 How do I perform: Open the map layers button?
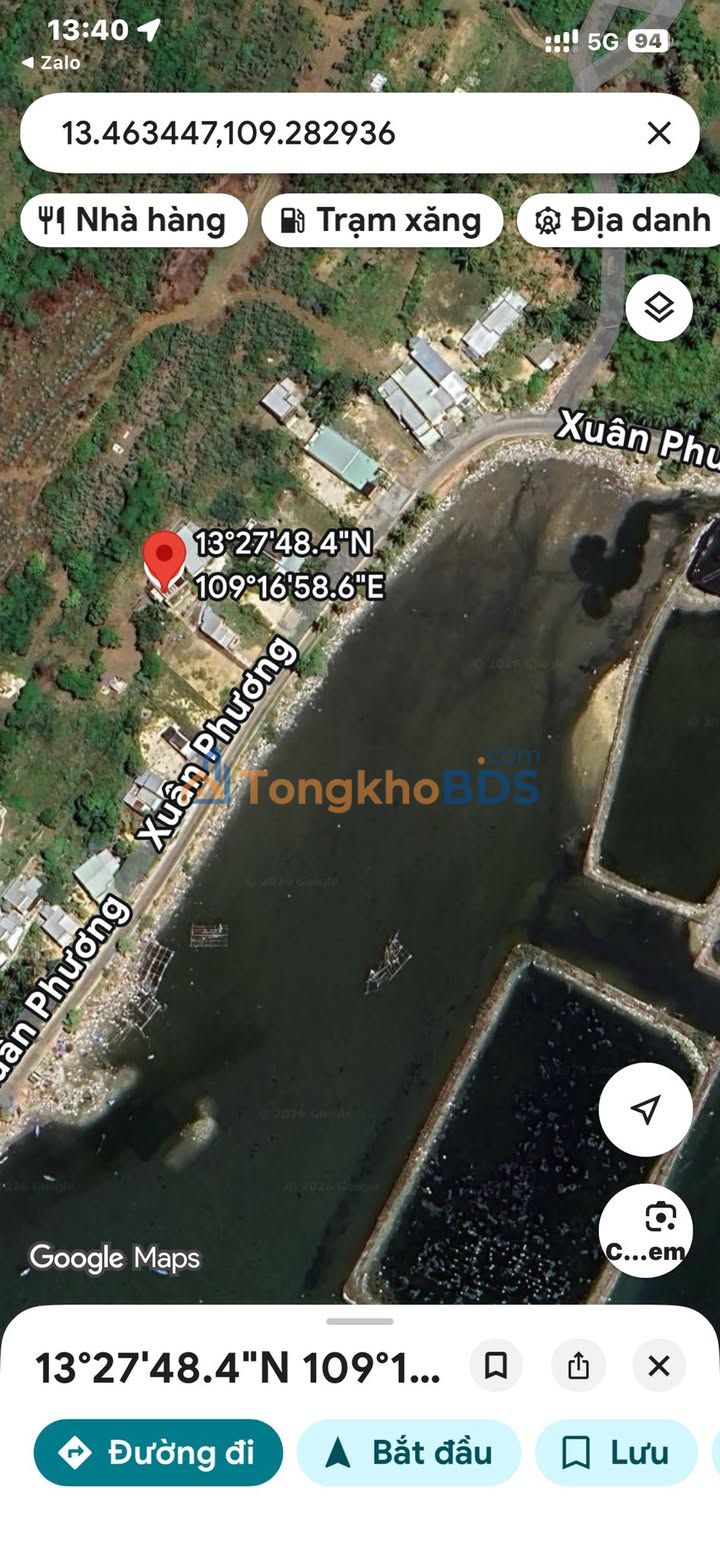point(659,307)
